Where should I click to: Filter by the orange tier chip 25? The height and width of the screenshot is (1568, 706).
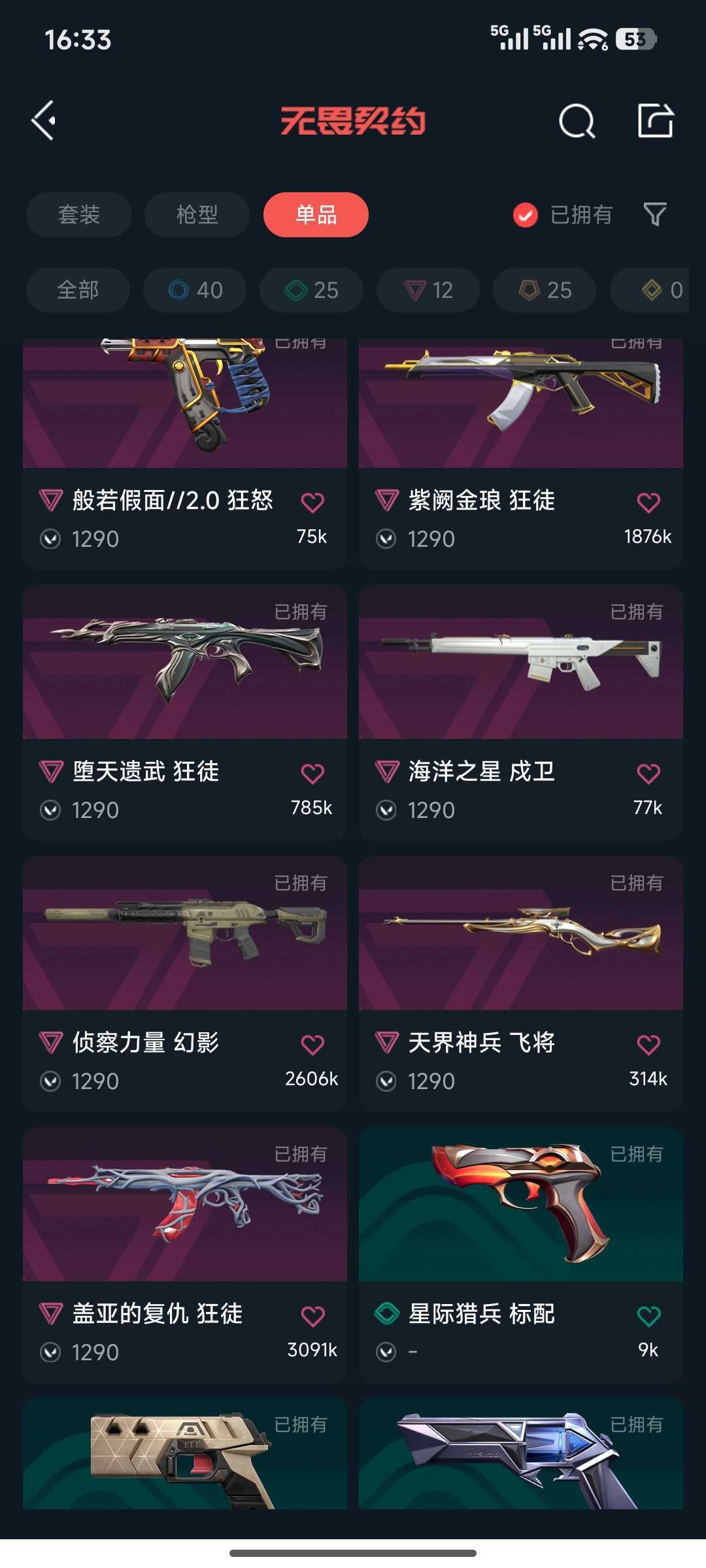545,289
